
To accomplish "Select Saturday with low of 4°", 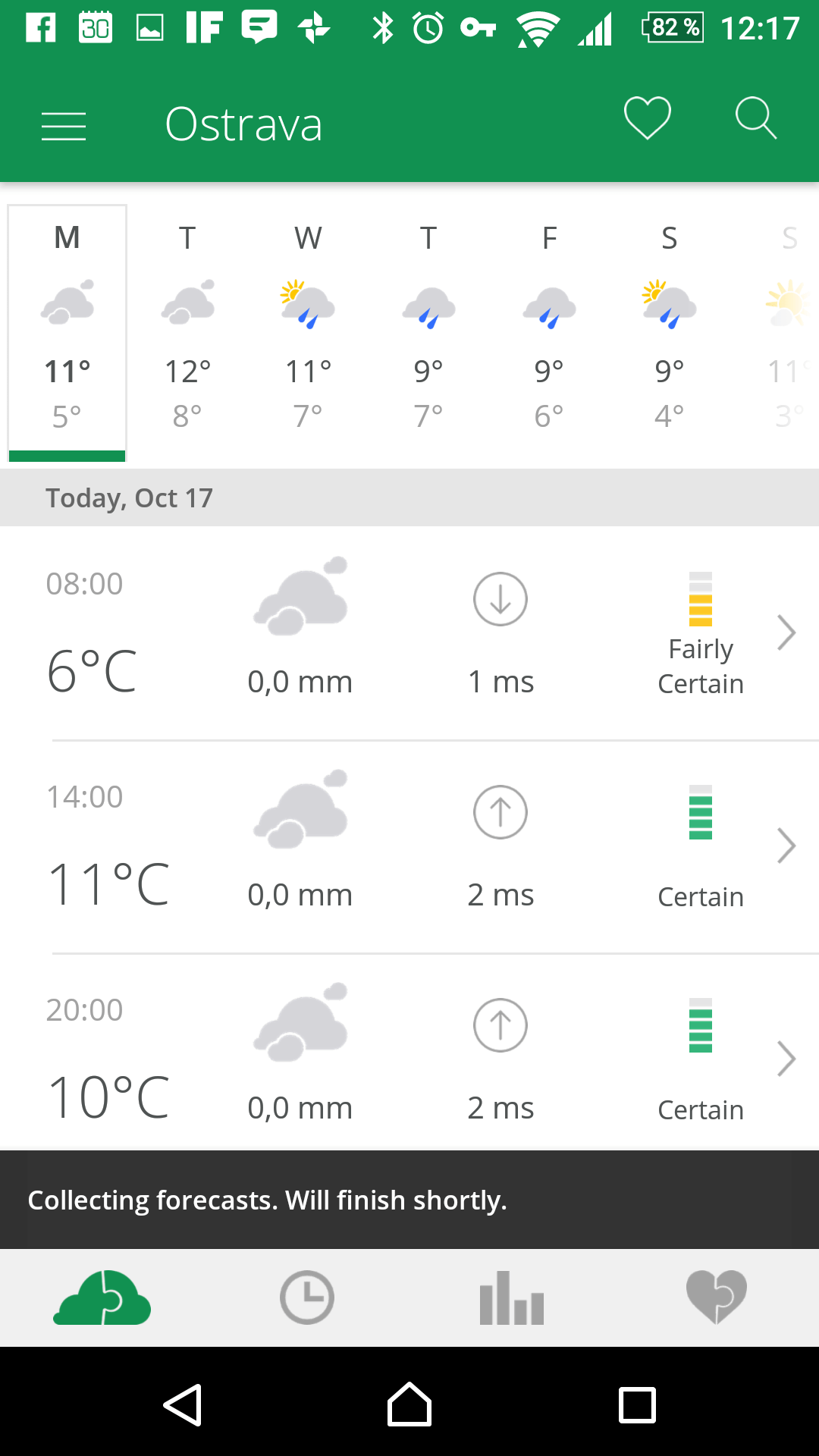I will (x=669, y=333).
